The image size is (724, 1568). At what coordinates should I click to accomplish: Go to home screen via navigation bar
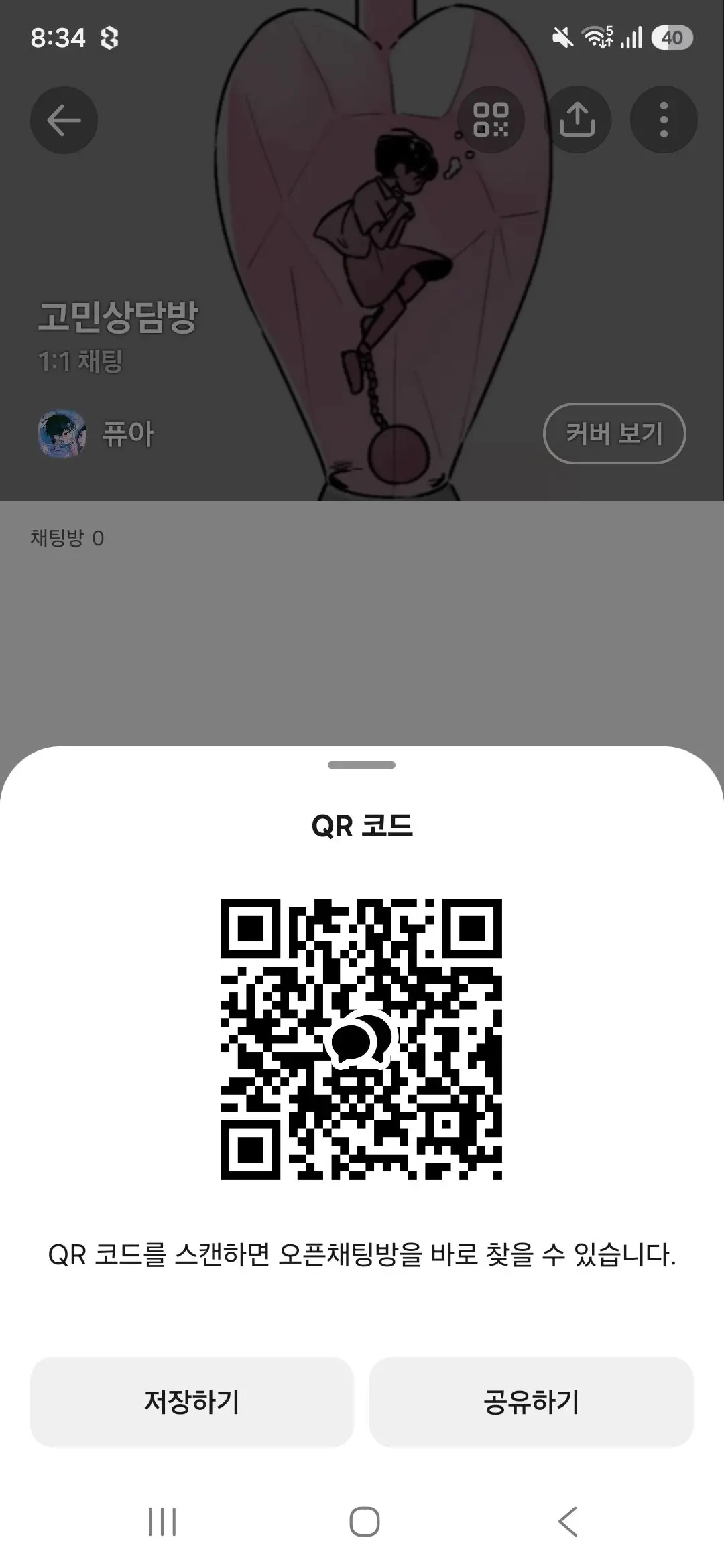point(365,1522)
